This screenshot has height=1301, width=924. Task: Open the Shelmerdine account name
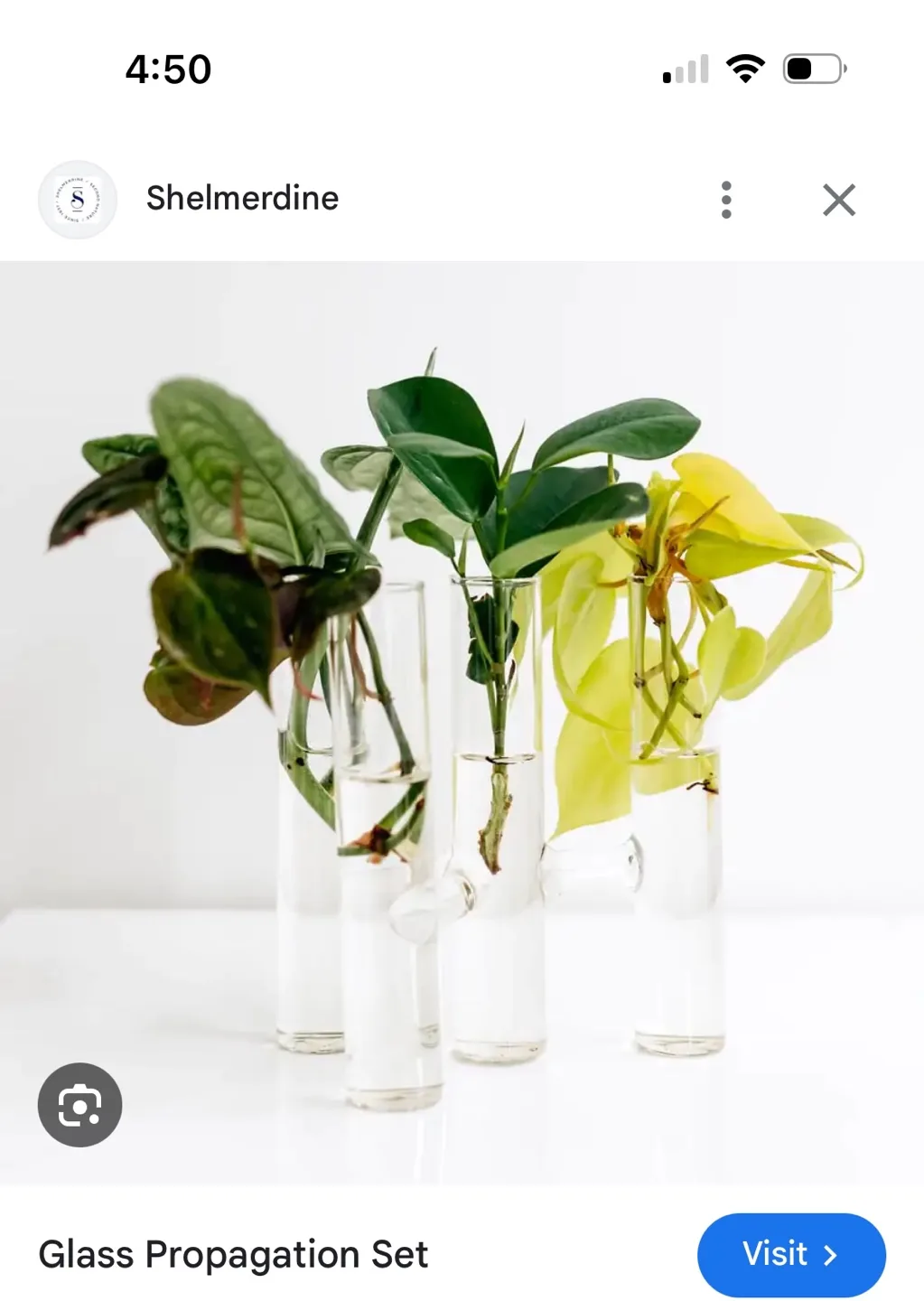[x=242, y=199]
